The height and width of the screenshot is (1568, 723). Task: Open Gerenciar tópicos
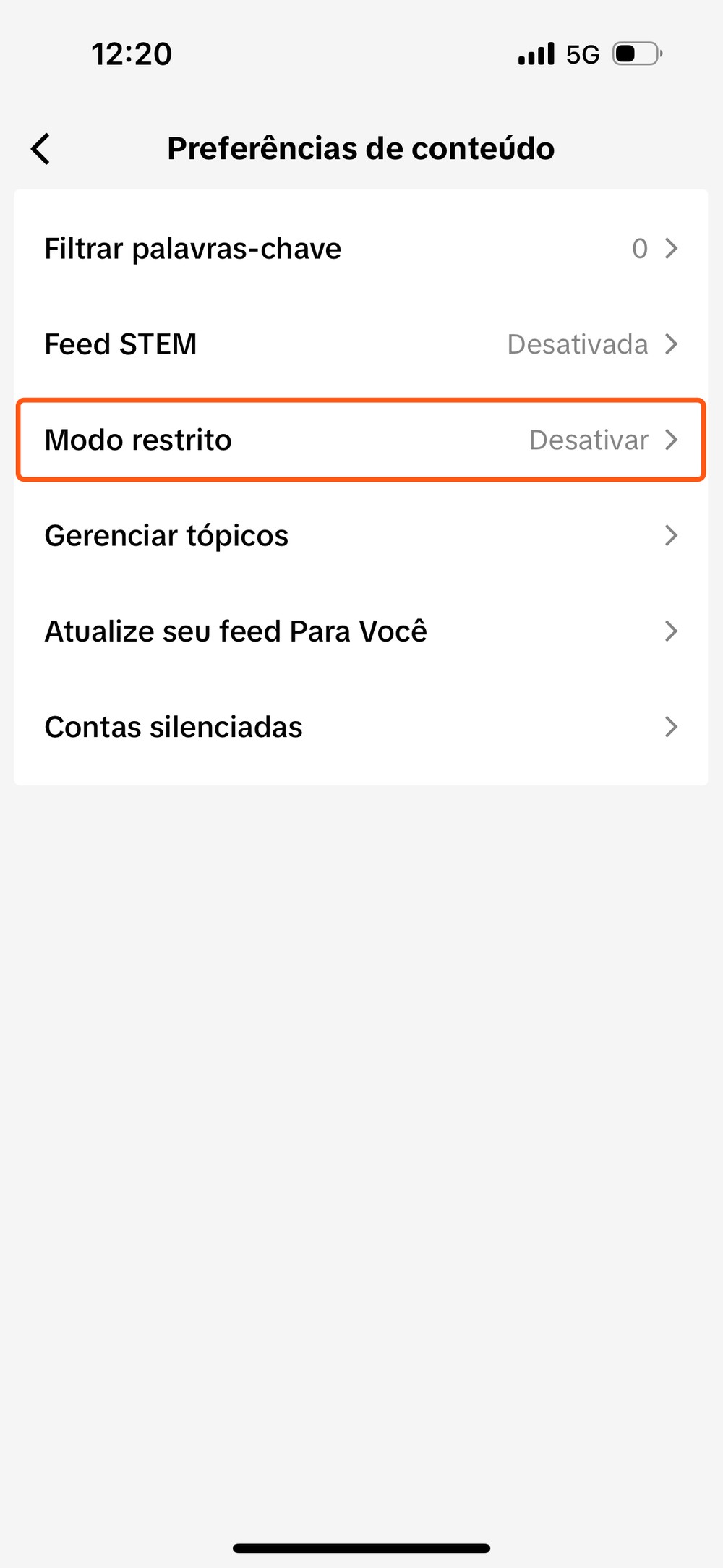[361, 536]
